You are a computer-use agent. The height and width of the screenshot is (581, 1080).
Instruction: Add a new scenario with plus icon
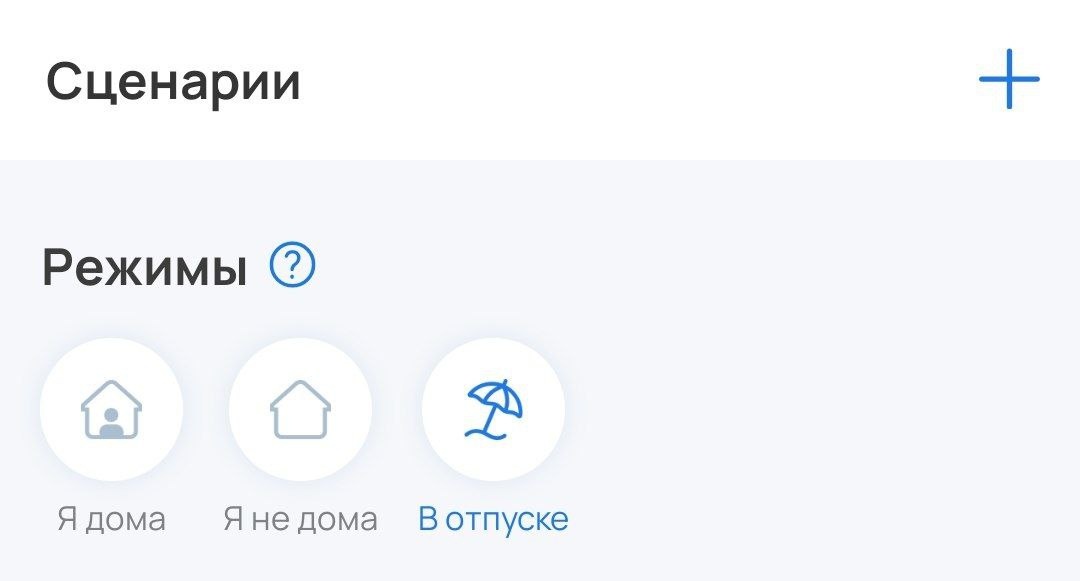click(1008, 79)
